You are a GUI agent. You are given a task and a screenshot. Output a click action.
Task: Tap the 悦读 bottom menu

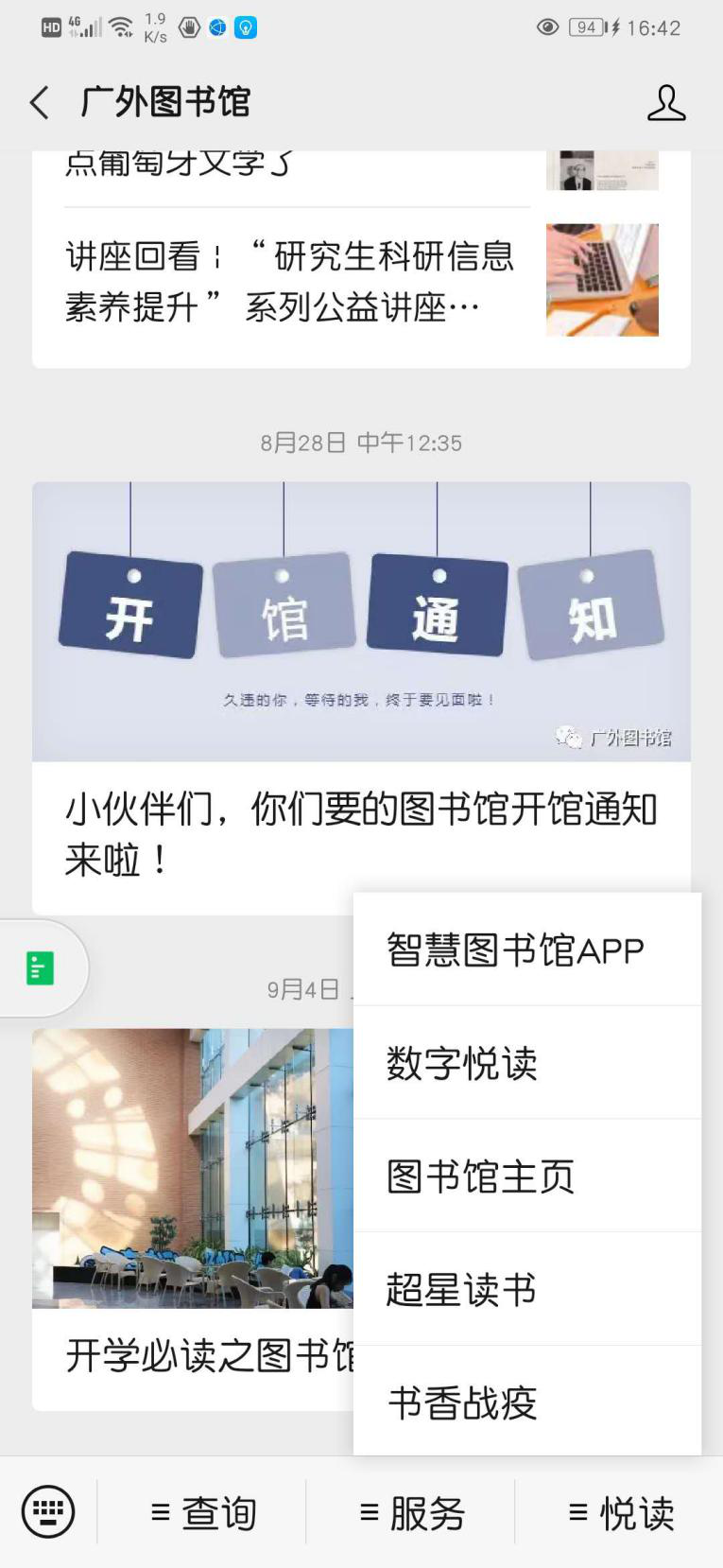coord(620,1513)
